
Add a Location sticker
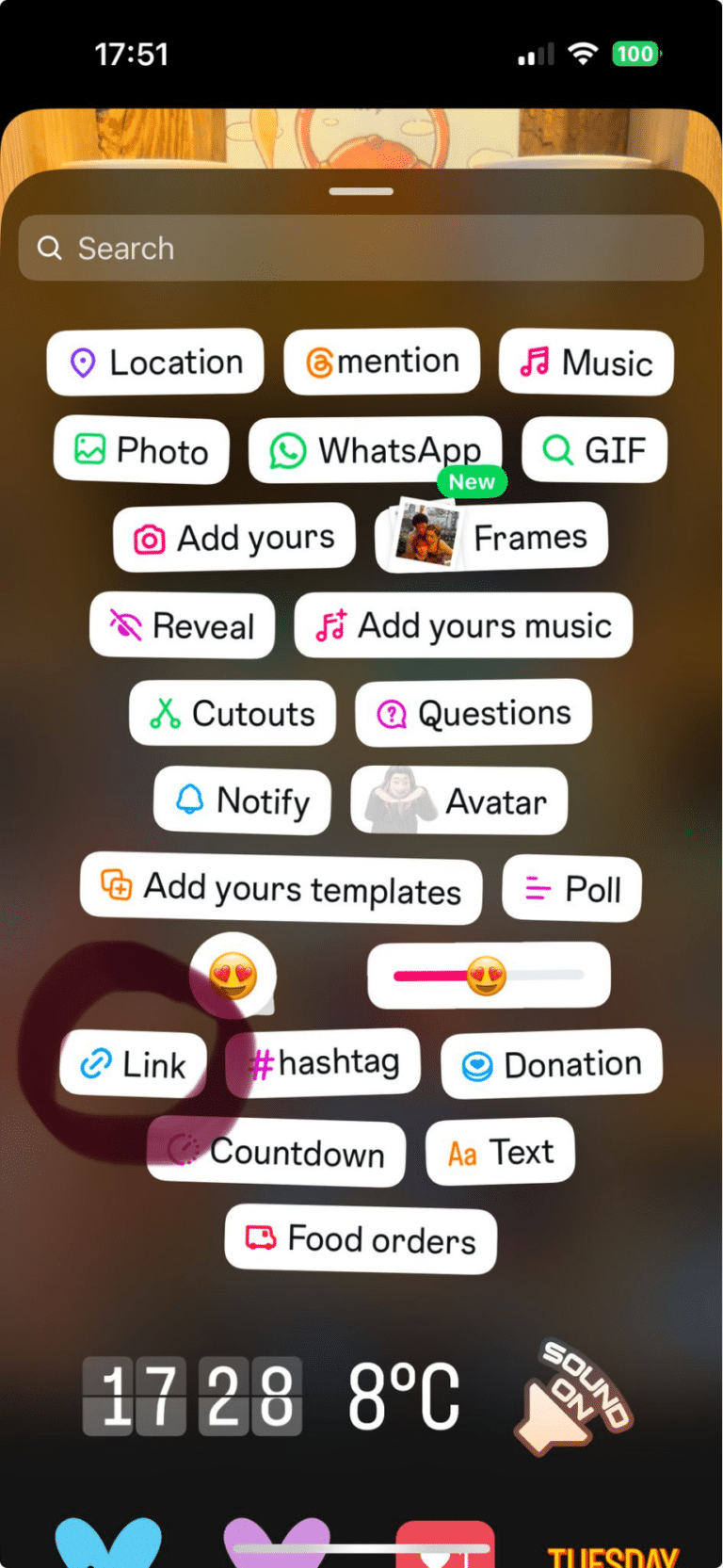154,362
